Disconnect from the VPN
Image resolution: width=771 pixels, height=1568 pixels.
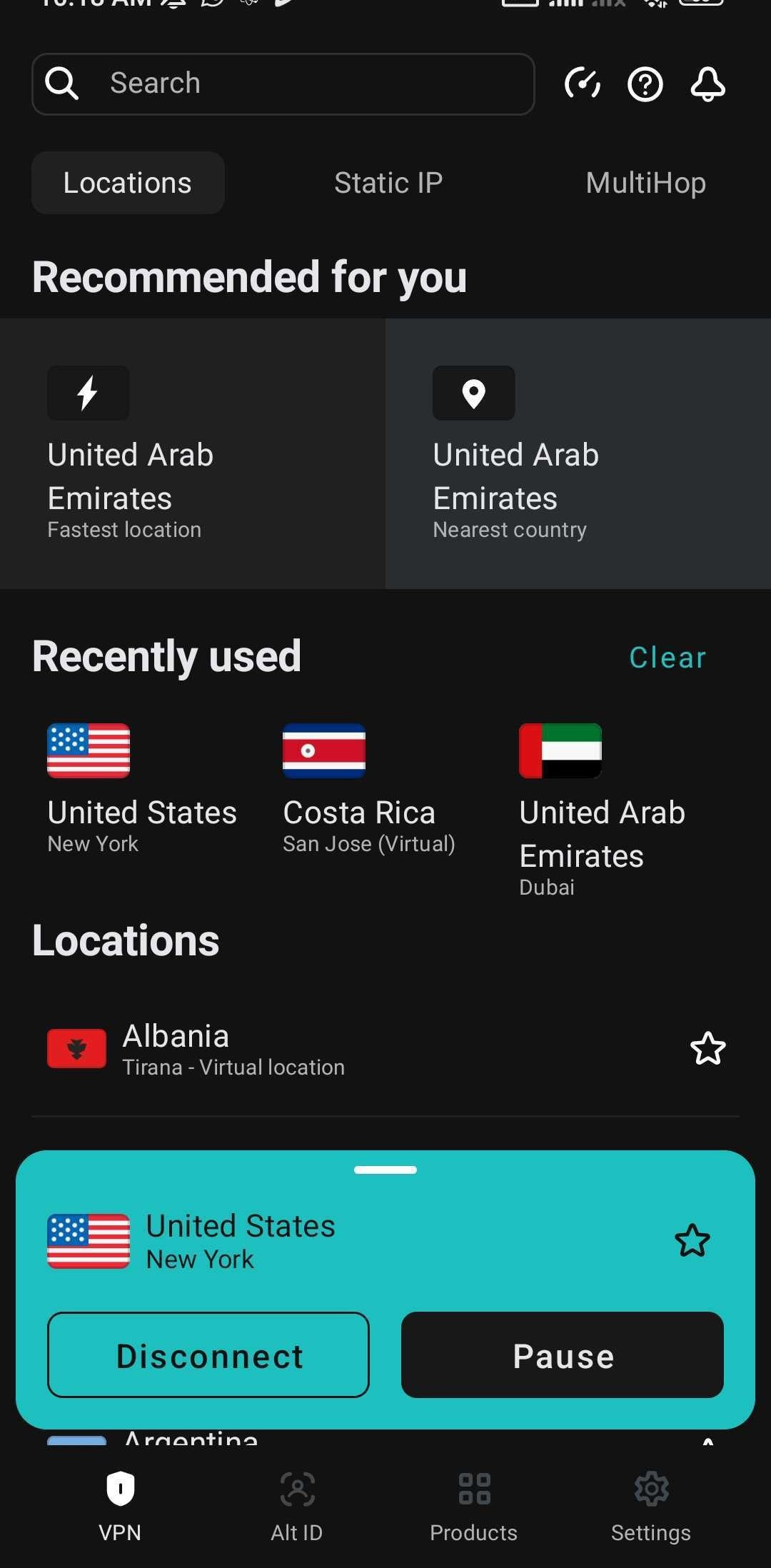point(208,1355)
